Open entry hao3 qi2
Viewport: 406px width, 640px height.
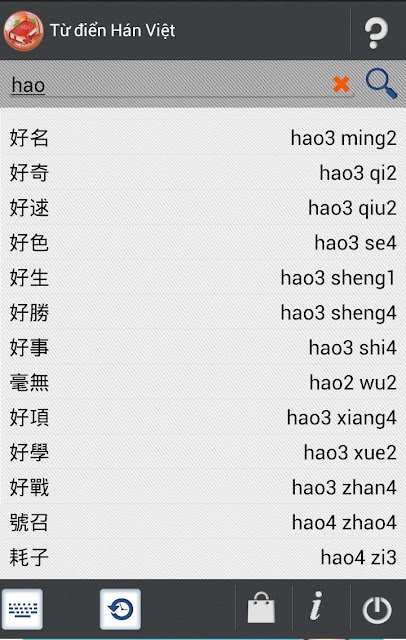(203, 173)
